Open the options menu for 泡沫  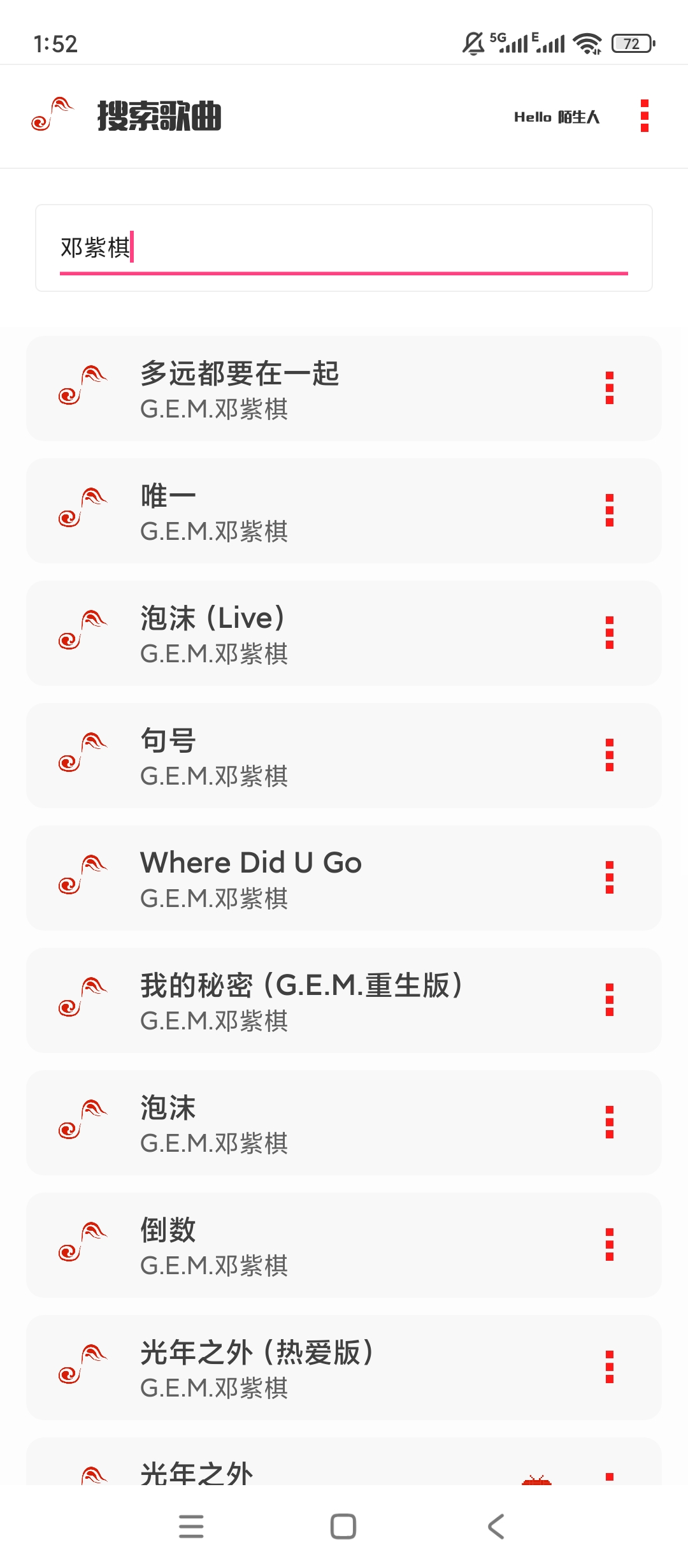[x=610, y=1122]
